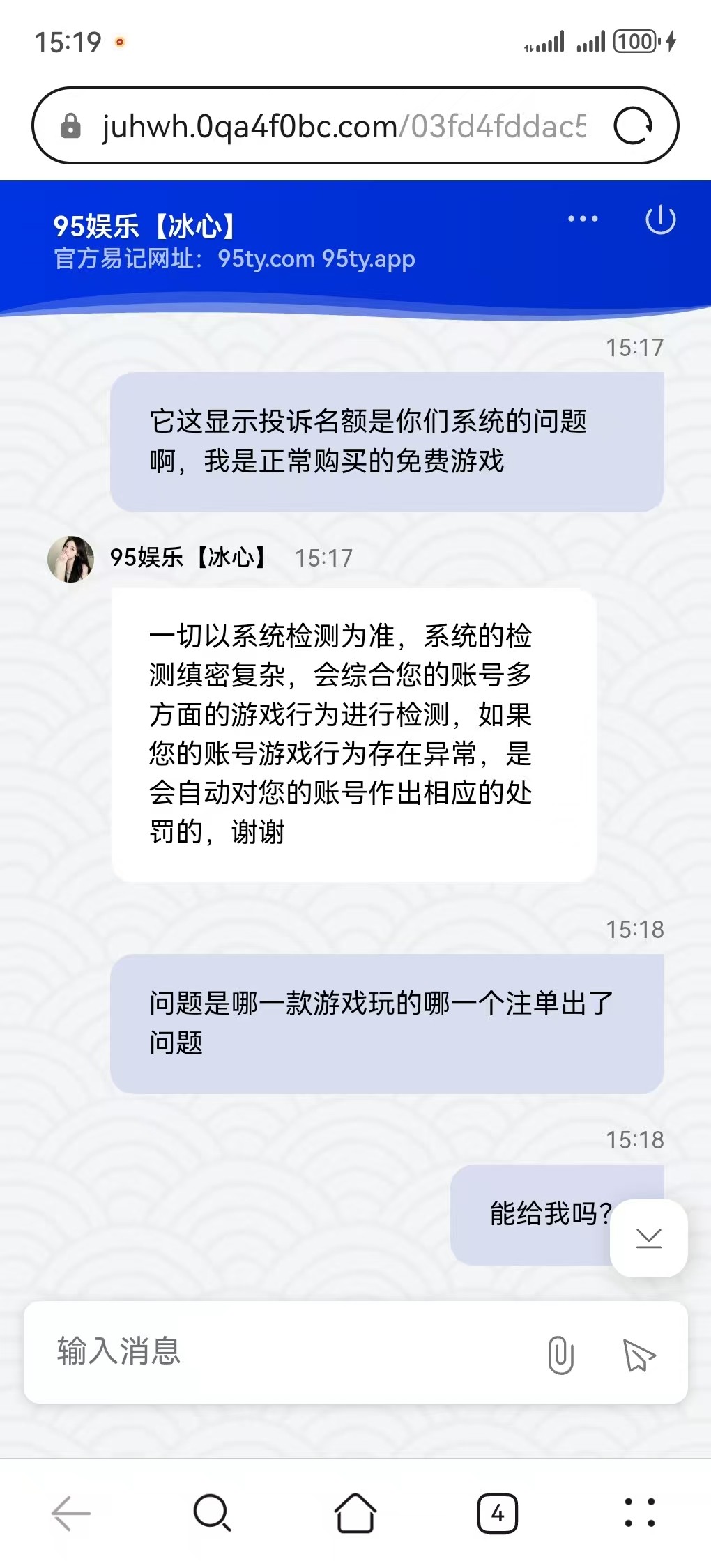The image size is (711, 1568).
Task: Tap the lock icon for site security info
Action: coord(72,126)
